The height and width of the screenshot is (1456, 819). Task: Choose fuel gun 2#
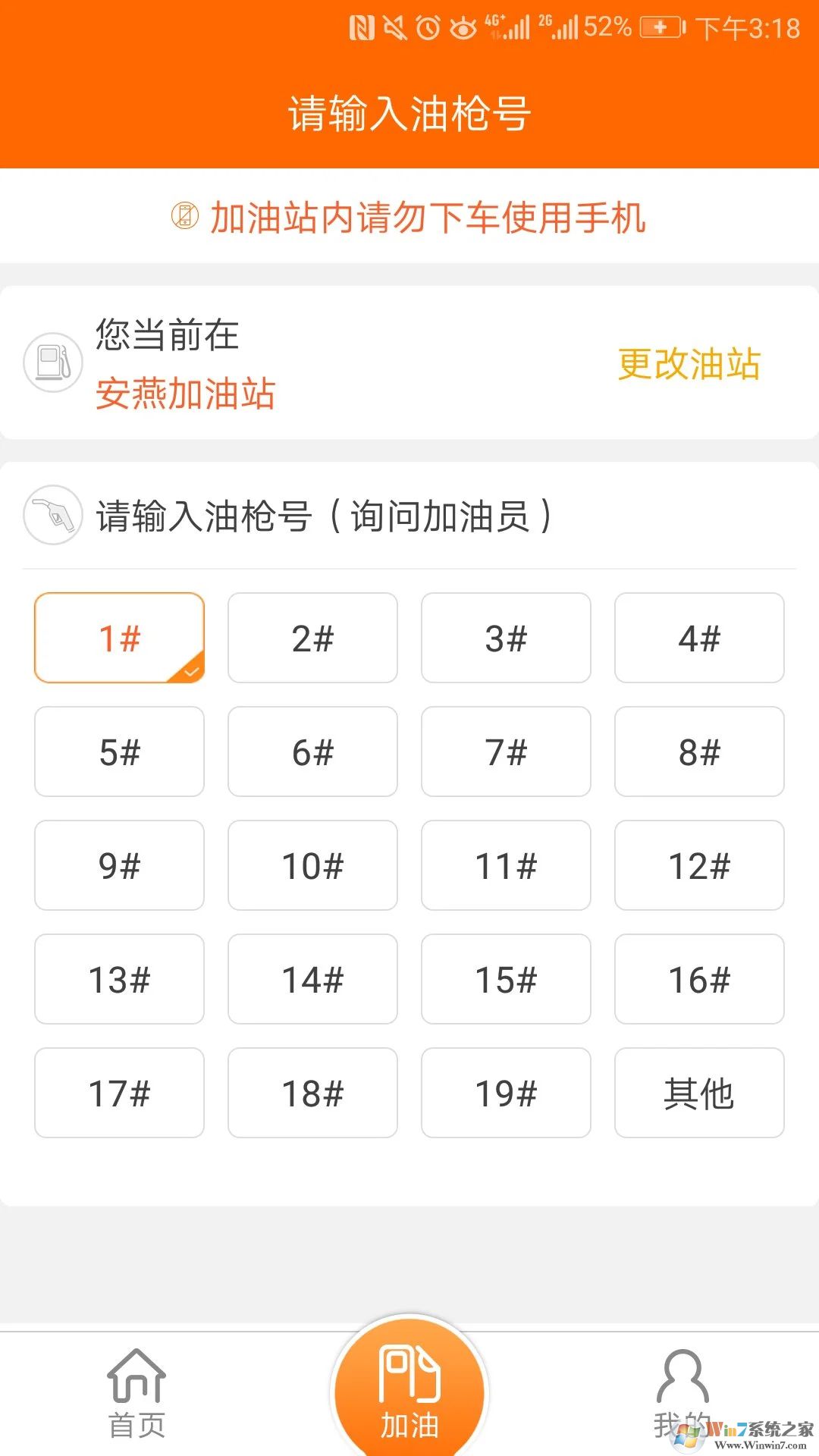(x=312, y=638)
